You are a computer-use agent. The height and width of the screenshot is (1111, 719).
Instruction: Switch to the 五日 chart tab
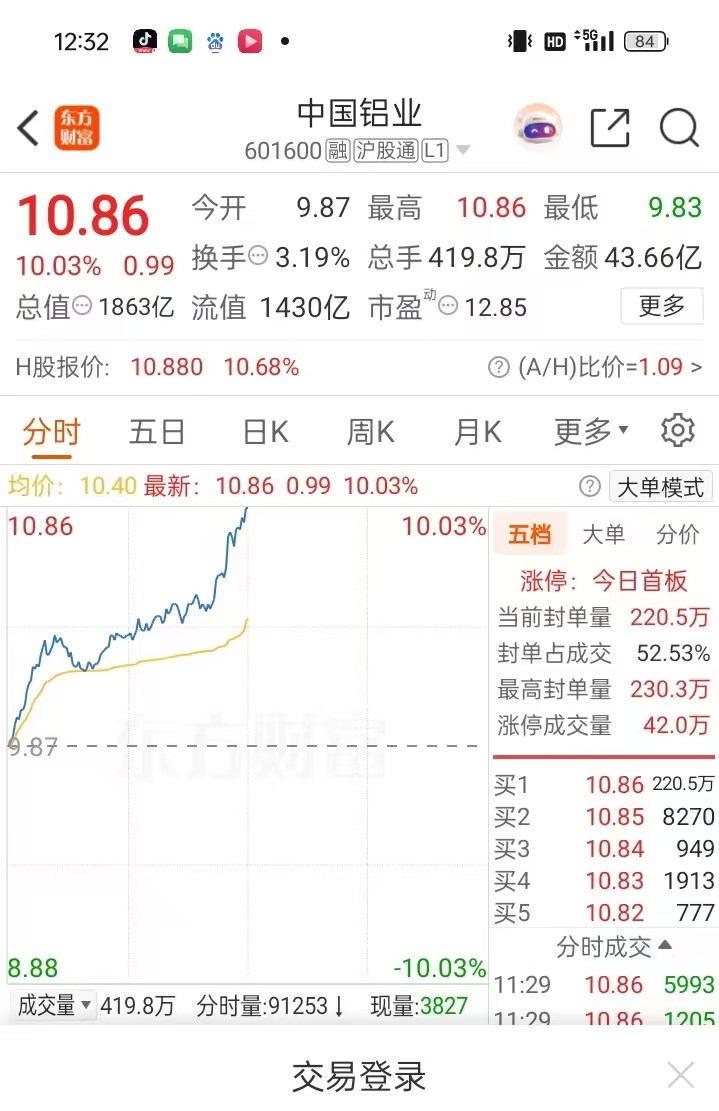(x=157, y=432)
